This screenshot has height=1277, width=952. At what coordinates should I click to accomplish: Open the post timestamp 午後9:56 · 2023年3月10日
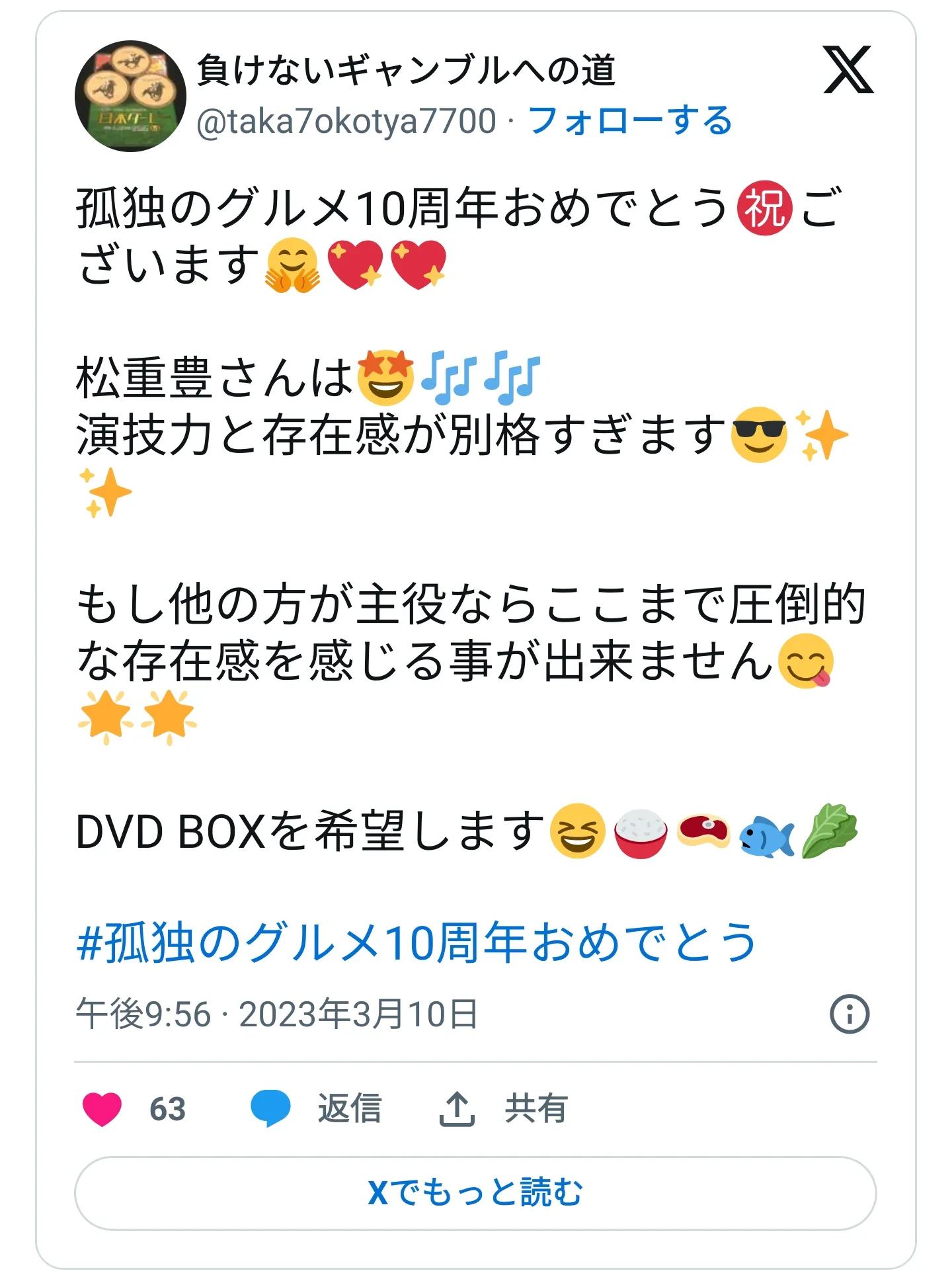(x=276, y=1014)
